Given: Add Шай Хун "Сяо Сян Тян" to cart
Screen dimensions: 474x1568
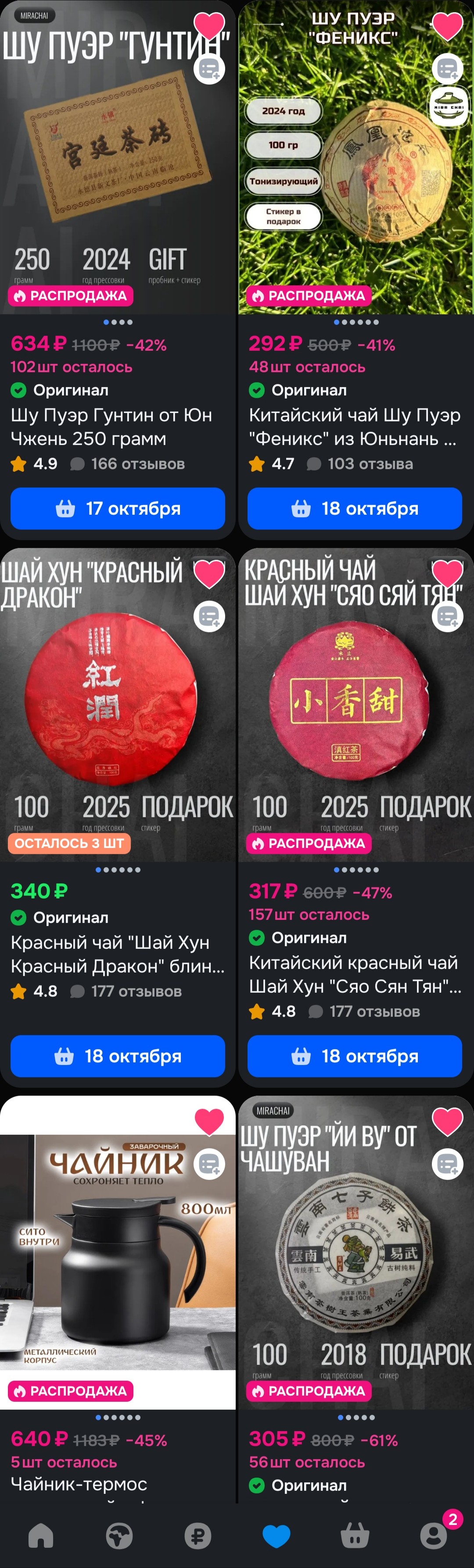Looking at the screenshot, I should point(355,1056).
